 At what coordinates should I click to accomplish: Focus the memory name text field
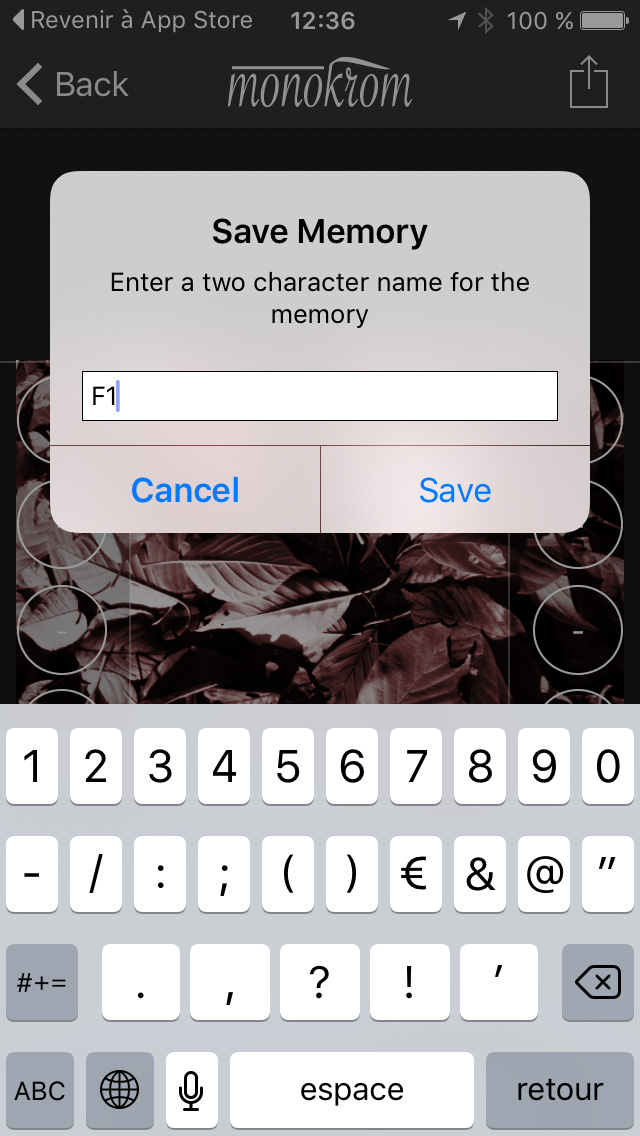pos(320,396)
